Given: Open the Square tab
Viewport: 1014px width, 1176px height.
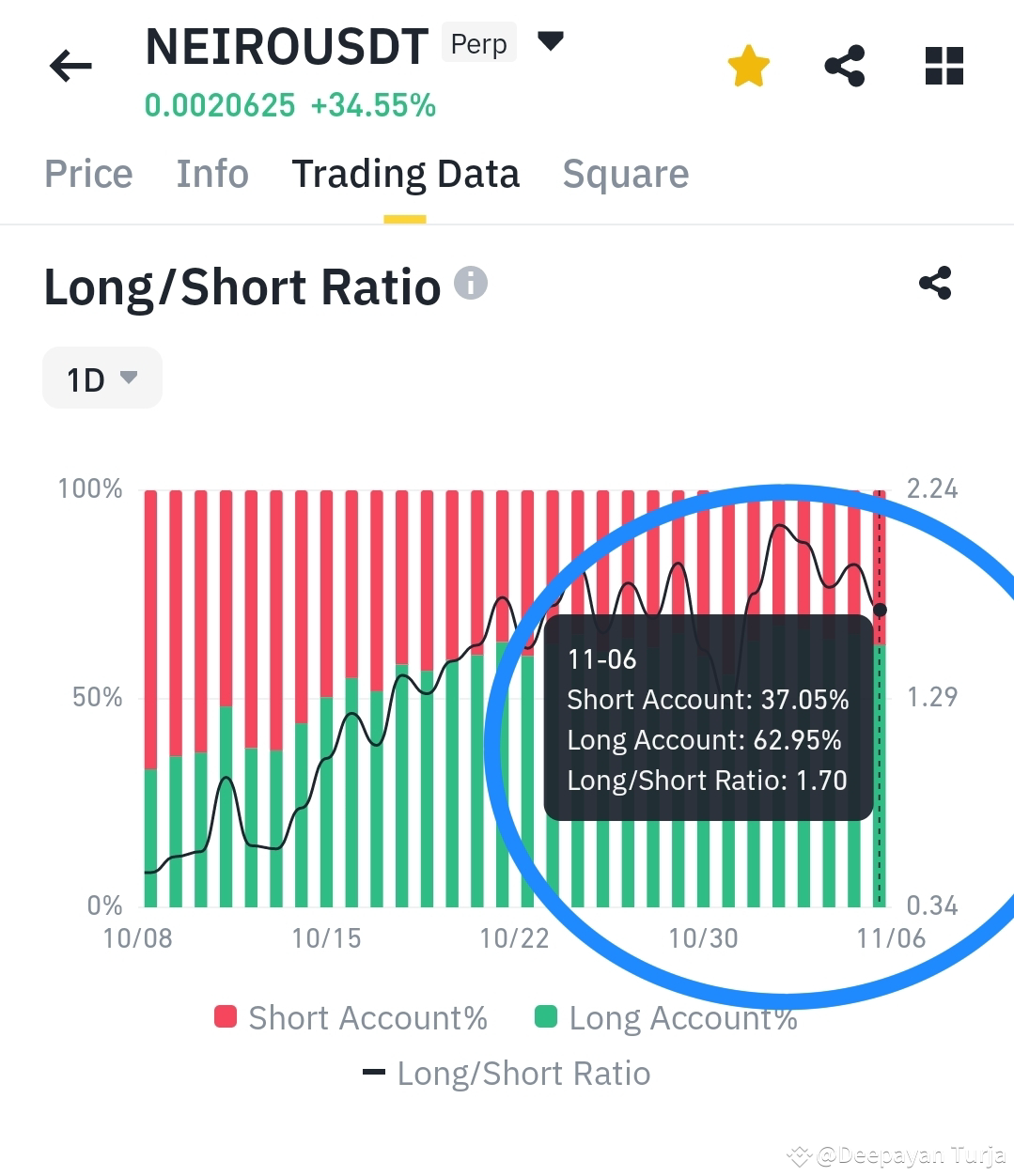Looking at the screenshot, I should [625, 174].
